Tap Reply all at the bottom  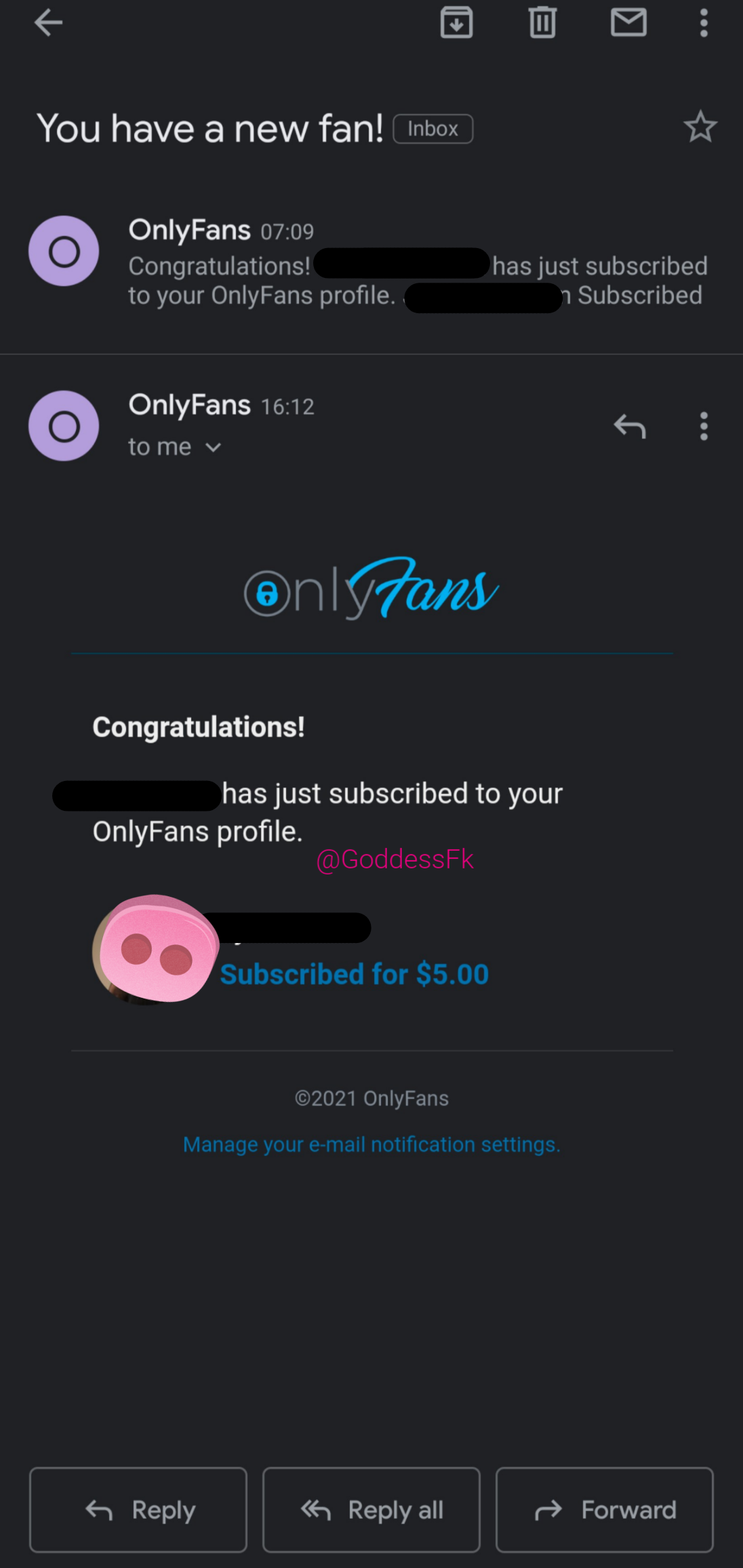pos(371,1510)
